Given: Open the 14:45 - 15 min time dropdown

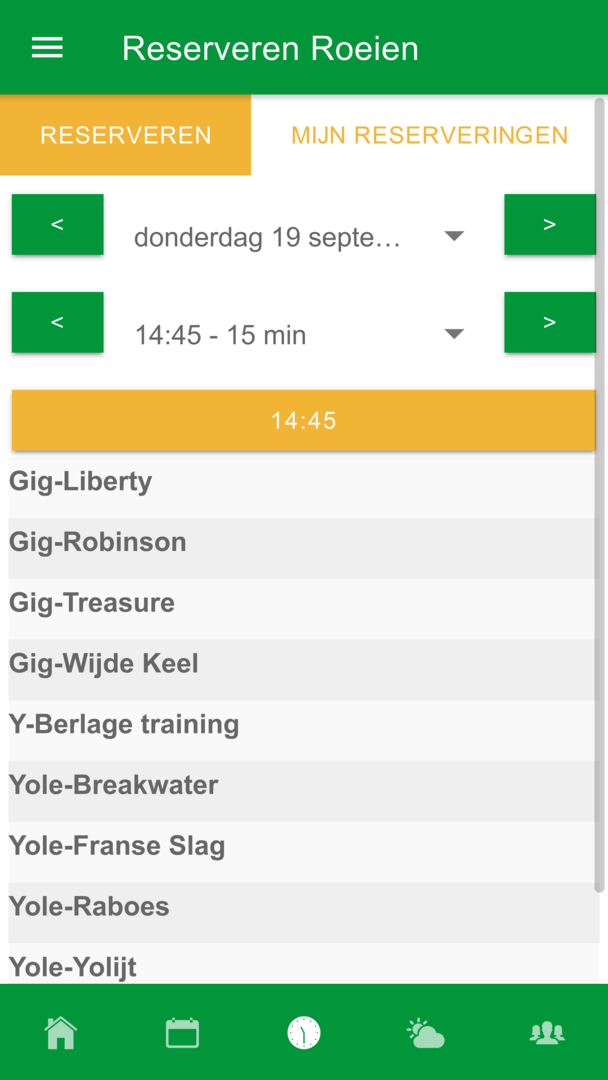Looking at the screenshot, I should pyautogui.click(x=298, y=335).
